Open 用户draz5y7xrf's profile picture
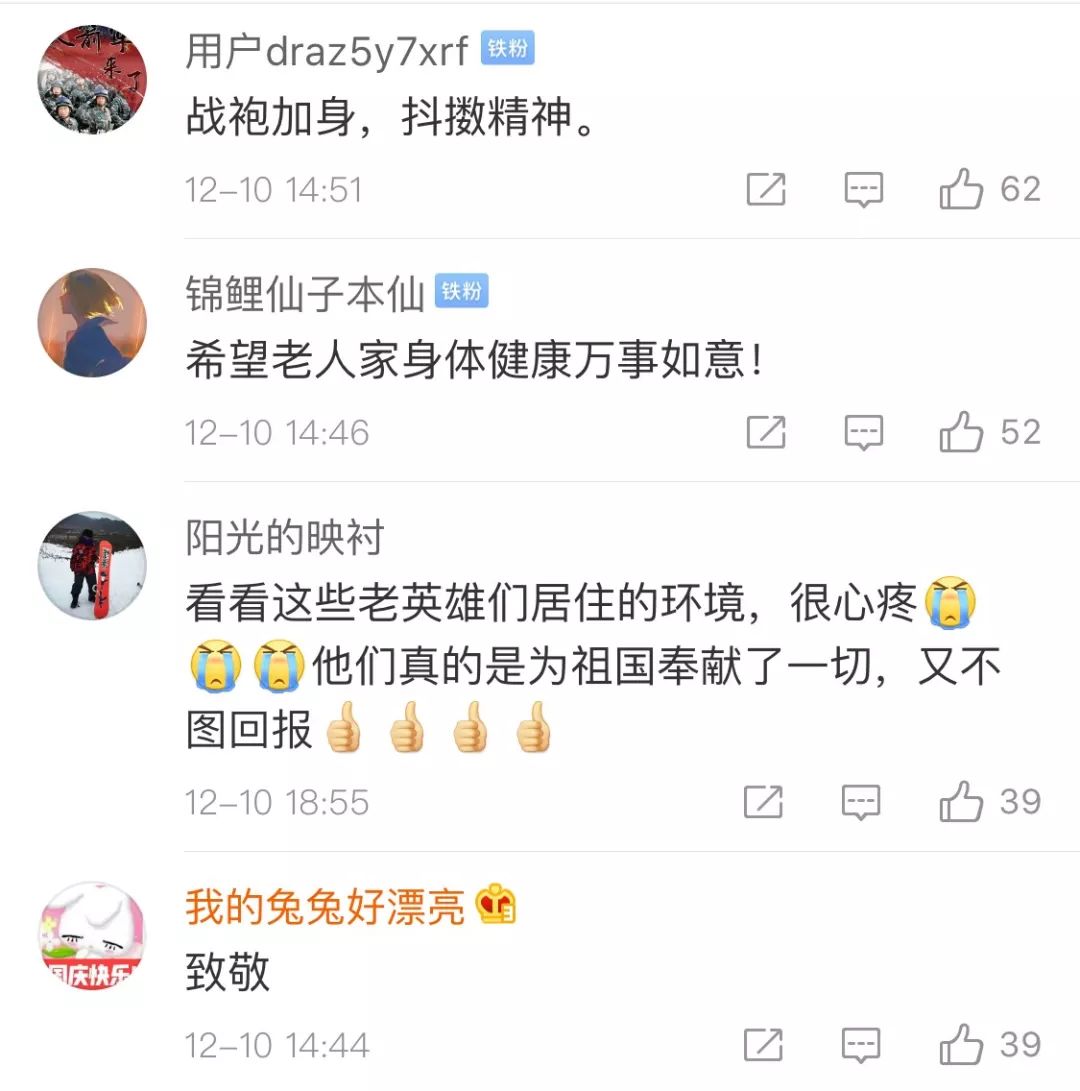The height and width of the screenshot is (1091, 1080). point(92,80)
